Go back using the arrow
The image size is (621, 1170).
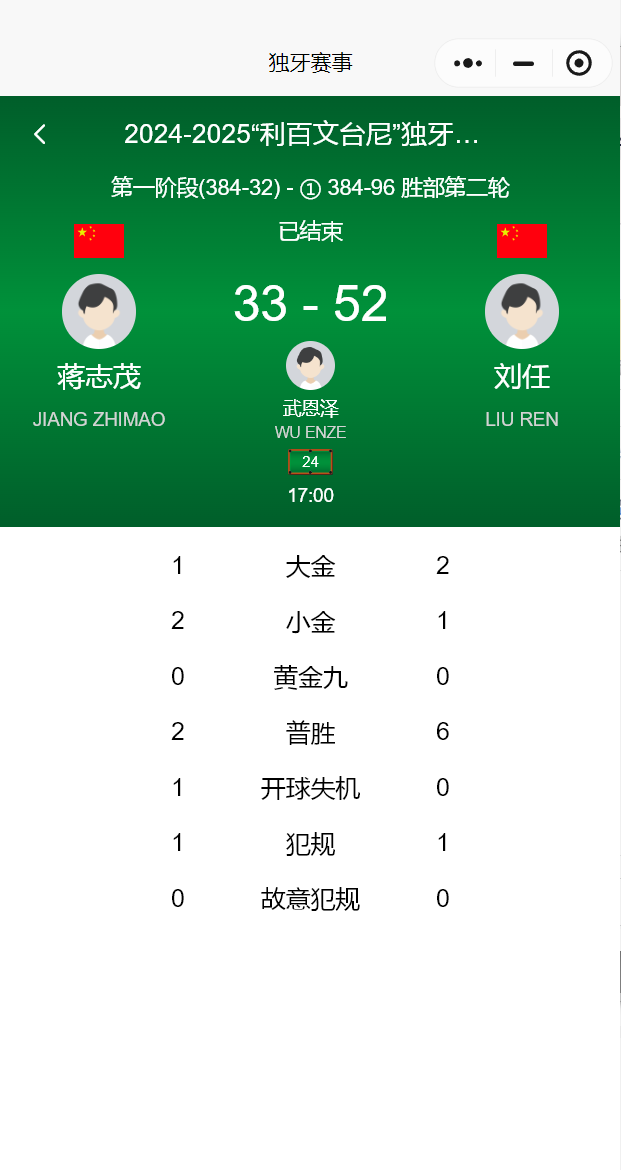coord(40,134)
